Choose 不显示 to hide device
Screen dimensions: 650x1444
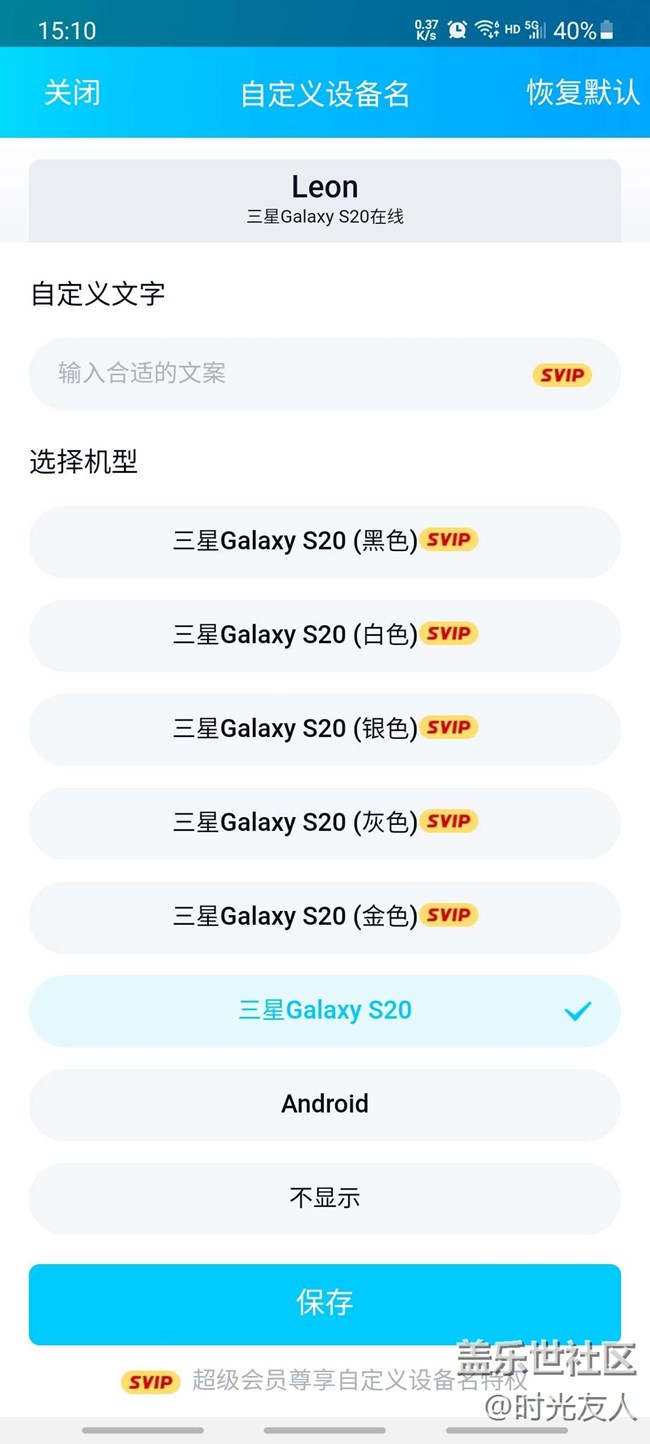click(x=324, y=1198)
